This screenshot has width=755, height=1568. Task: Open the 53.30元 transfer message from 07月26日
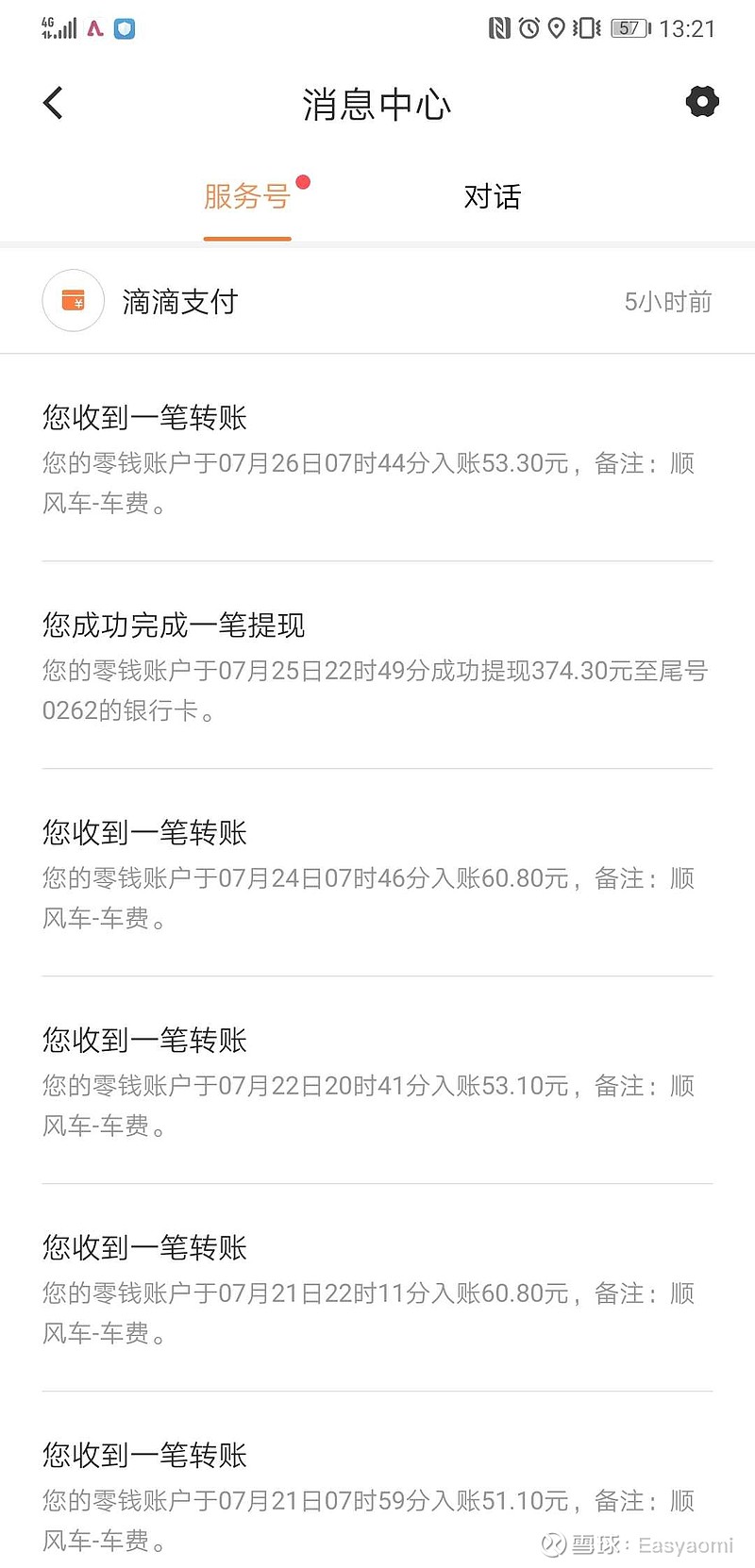[377, 459]
